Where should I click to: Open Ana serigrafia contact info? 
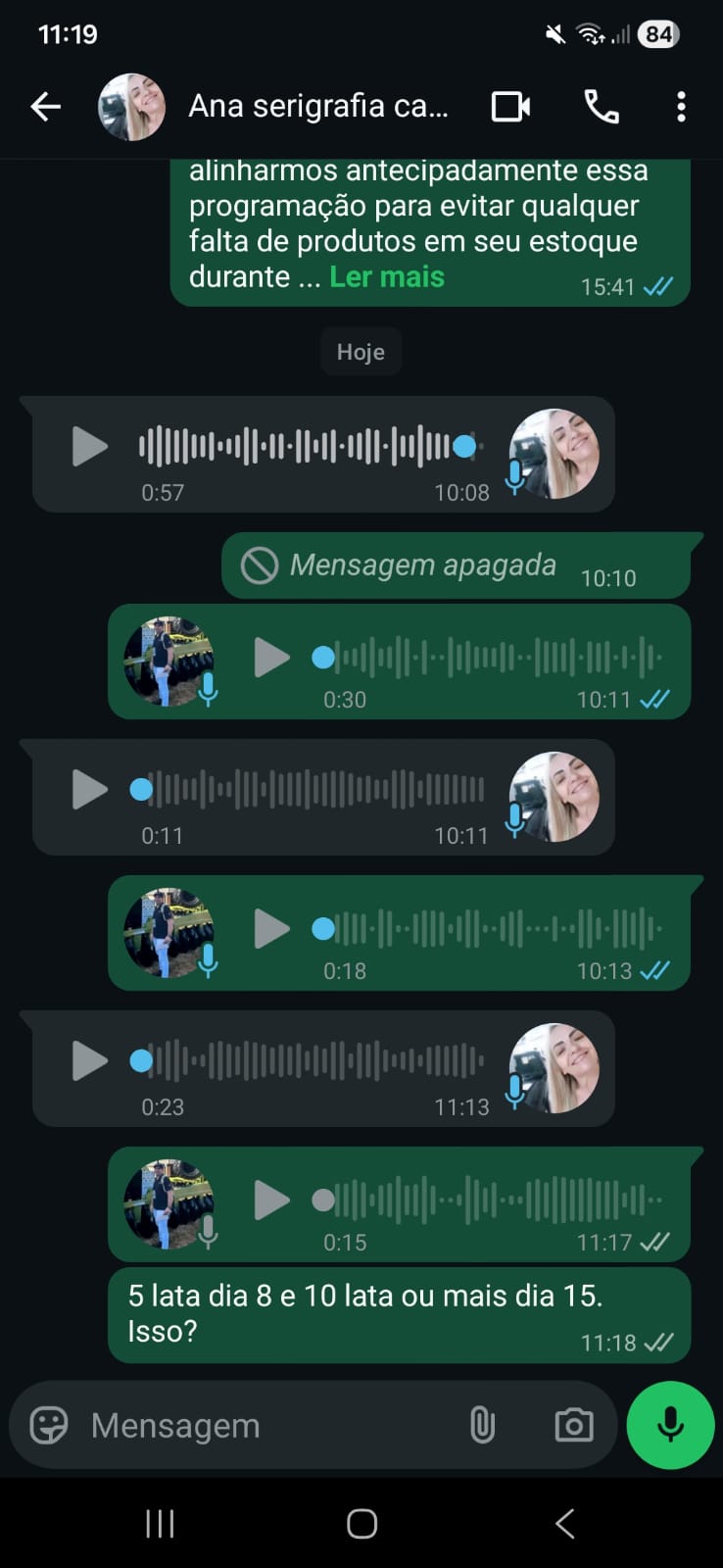coord(318,106)
